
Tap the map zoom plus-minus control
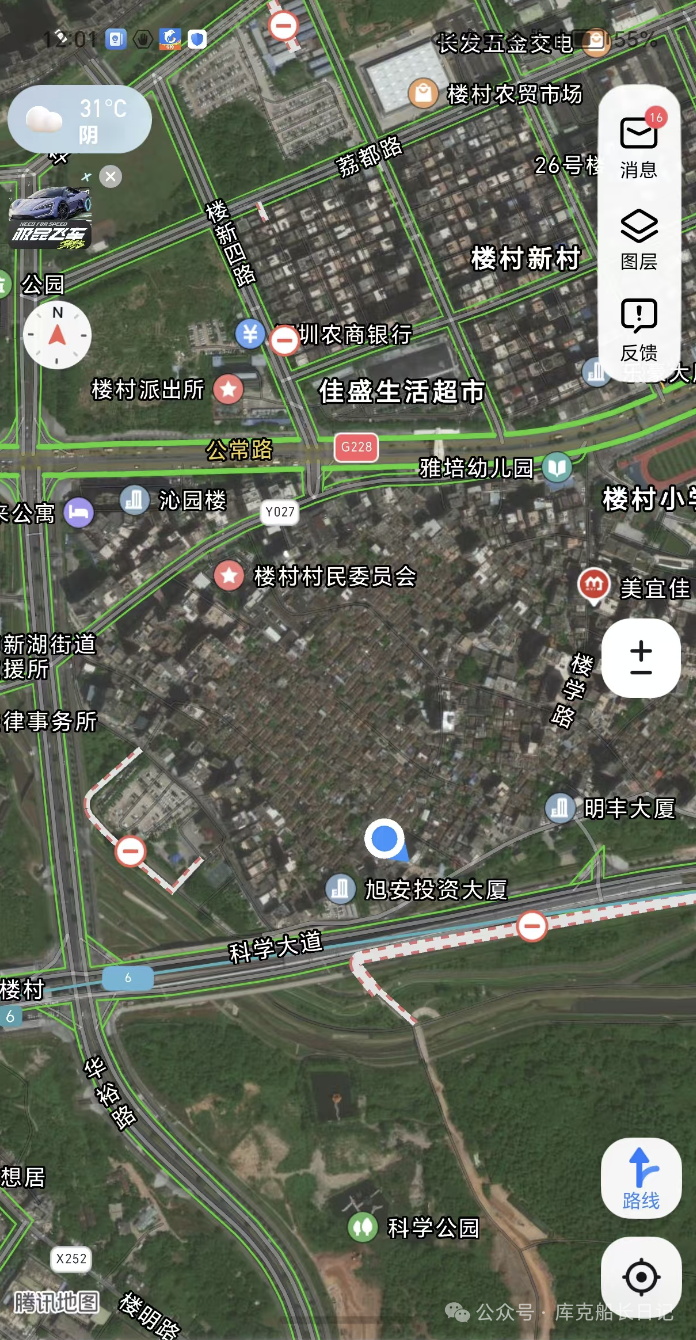pyautogui.click(x=641, y=658)
